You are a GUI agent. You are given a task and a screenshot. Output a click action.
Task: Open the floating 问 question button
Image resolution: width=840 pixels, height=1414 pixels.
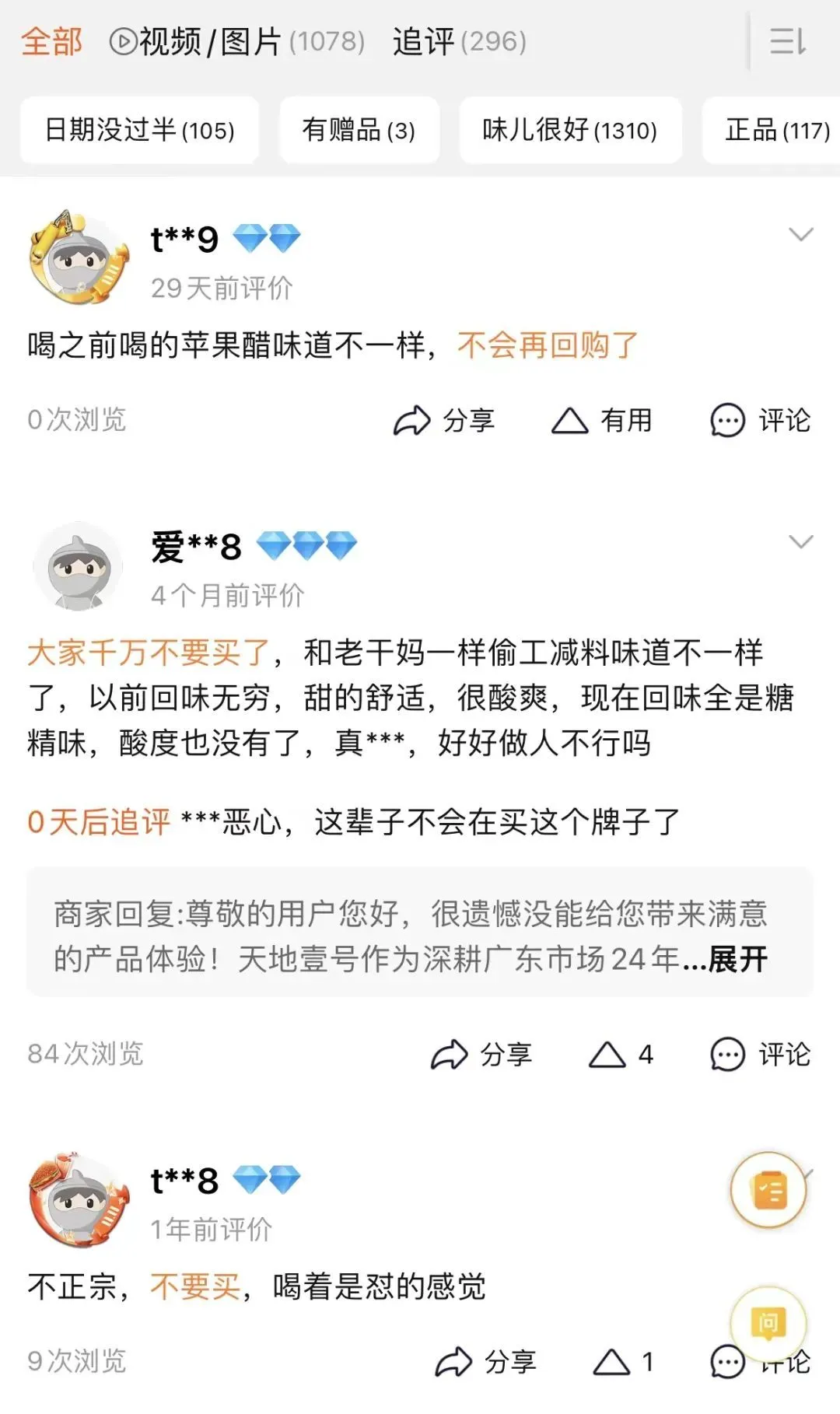[x=768, y=1323]
